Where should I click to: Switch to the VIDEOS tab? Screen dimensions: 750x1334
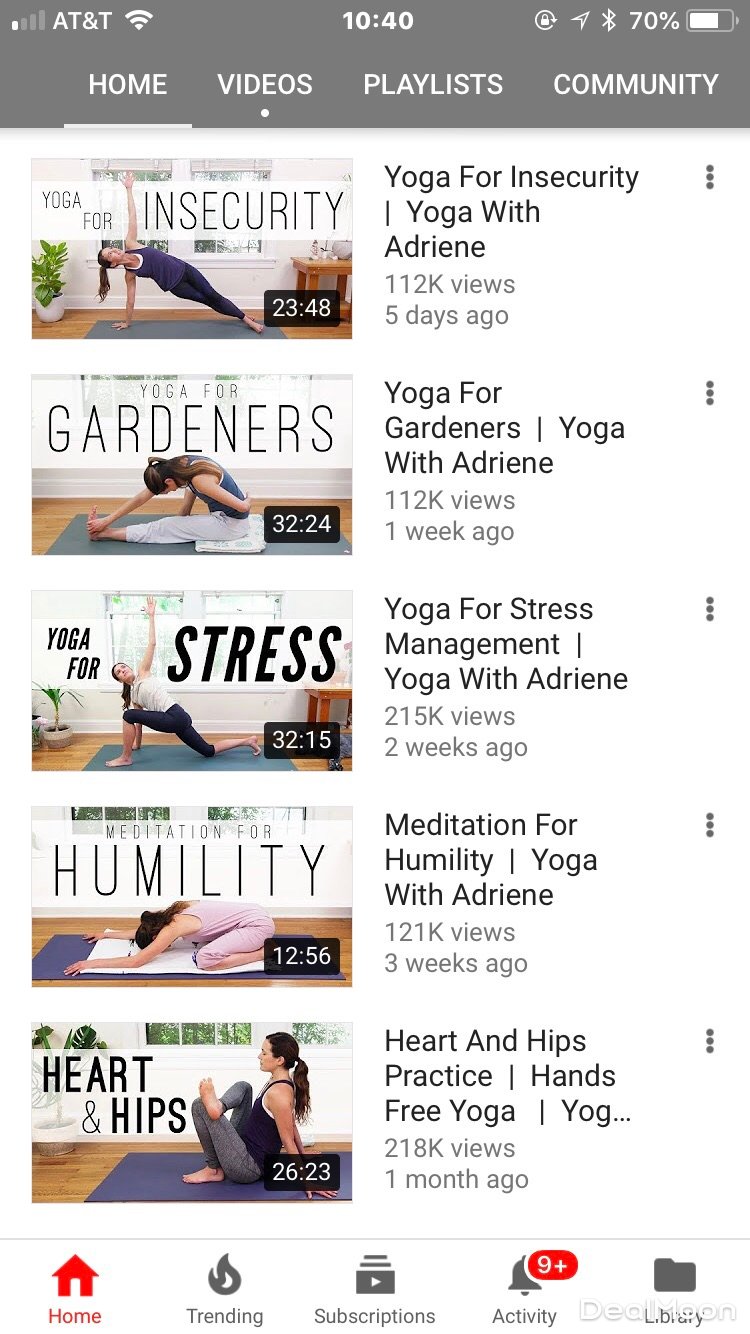[265, 85]
